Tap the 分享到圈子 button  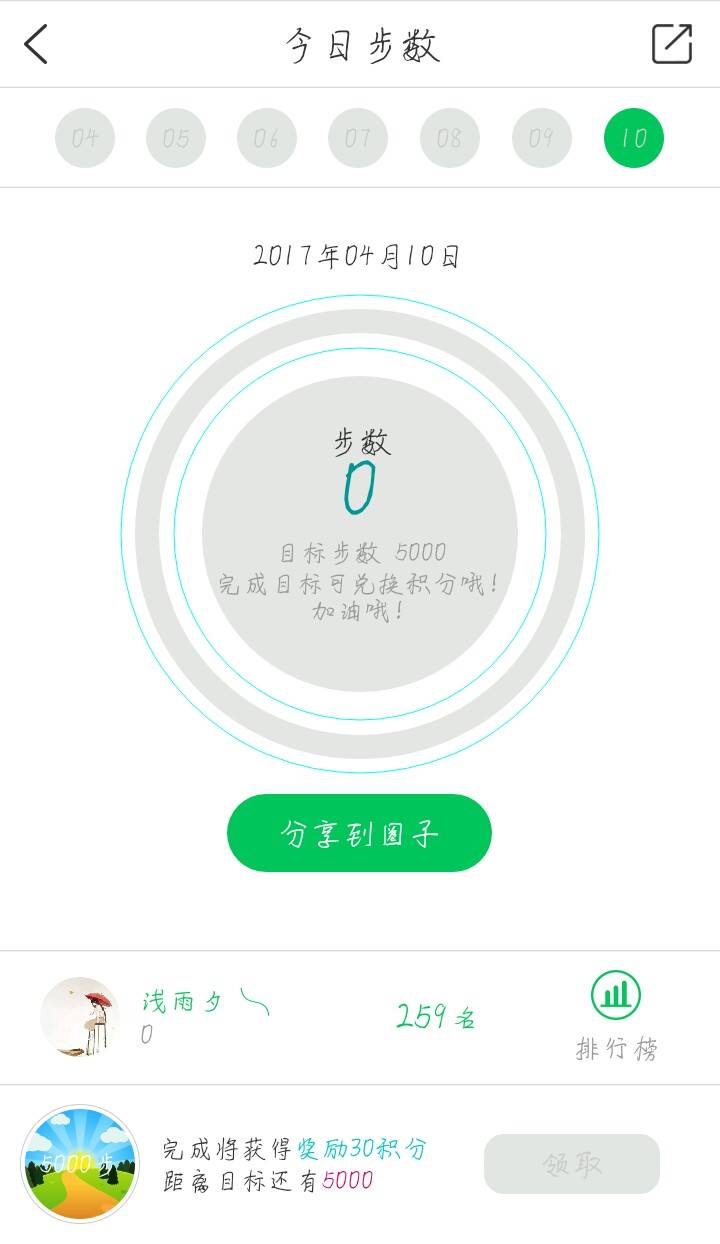point(359,833)
